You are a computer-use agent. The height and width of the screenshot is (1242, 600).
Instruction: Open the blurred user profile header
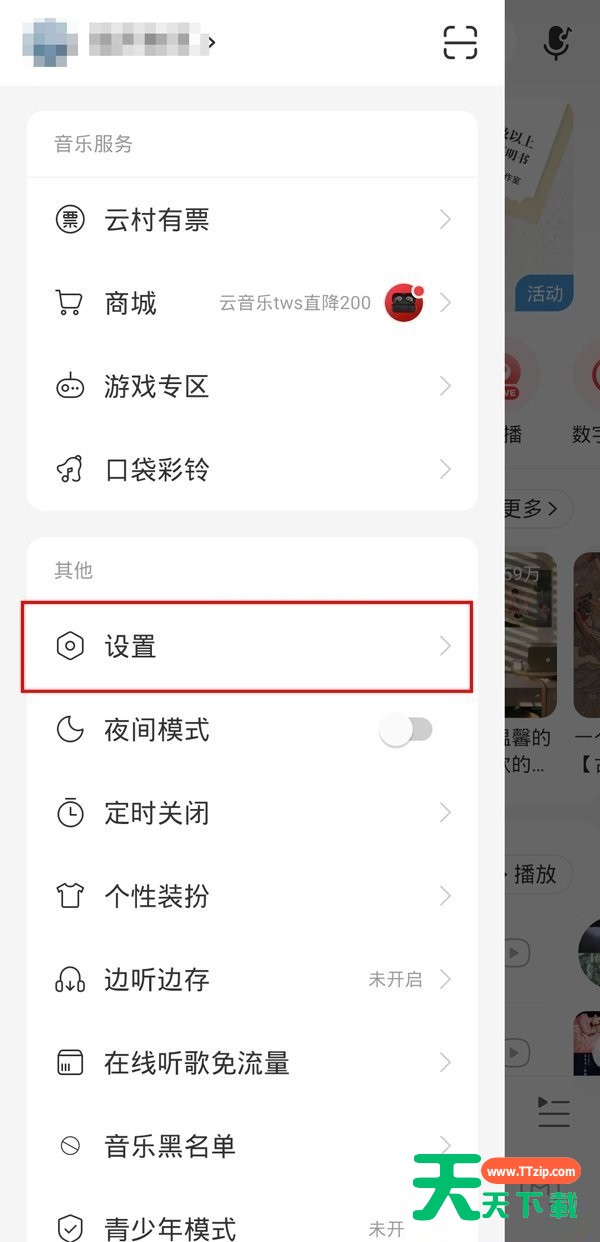click(x=119, y=43)
